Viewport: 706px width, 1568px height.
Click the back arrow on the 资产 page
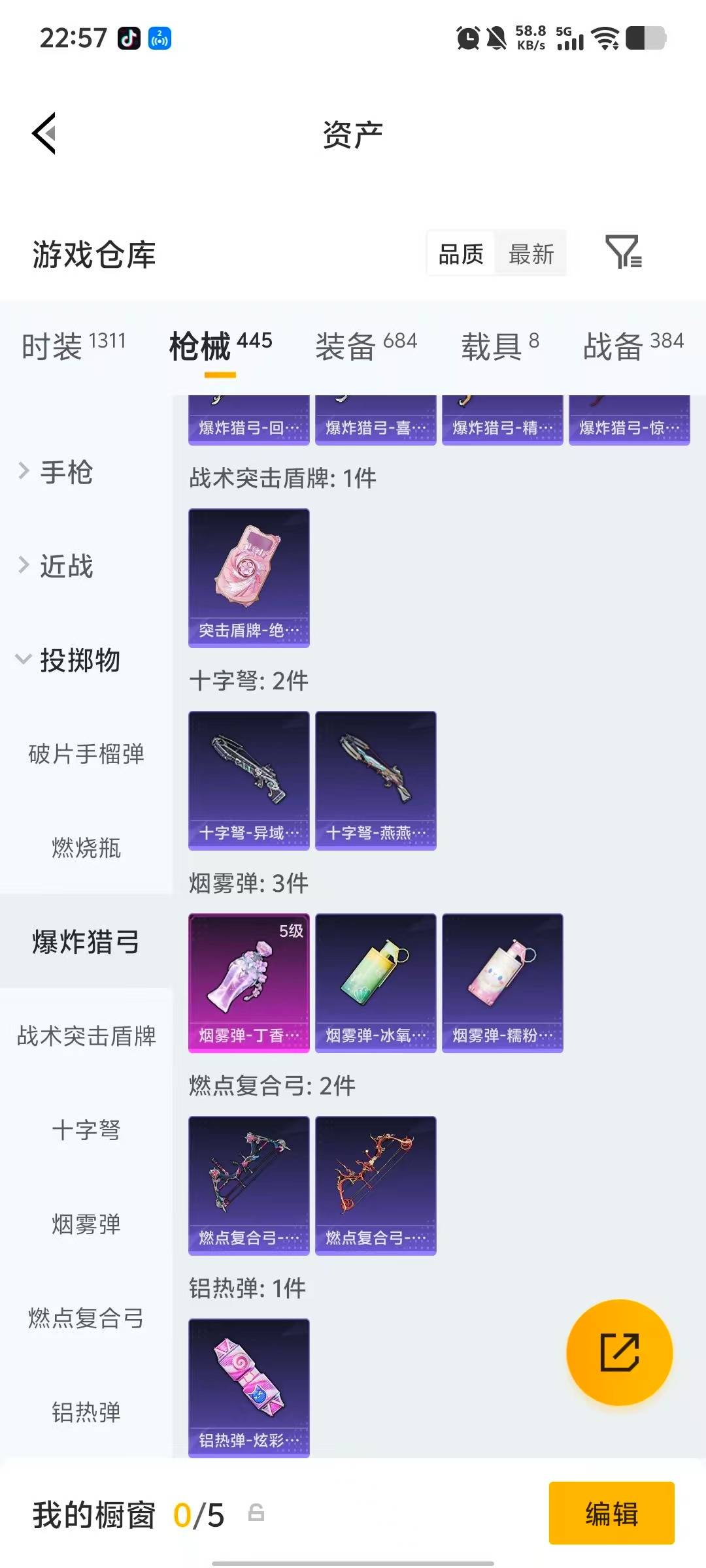43,133
